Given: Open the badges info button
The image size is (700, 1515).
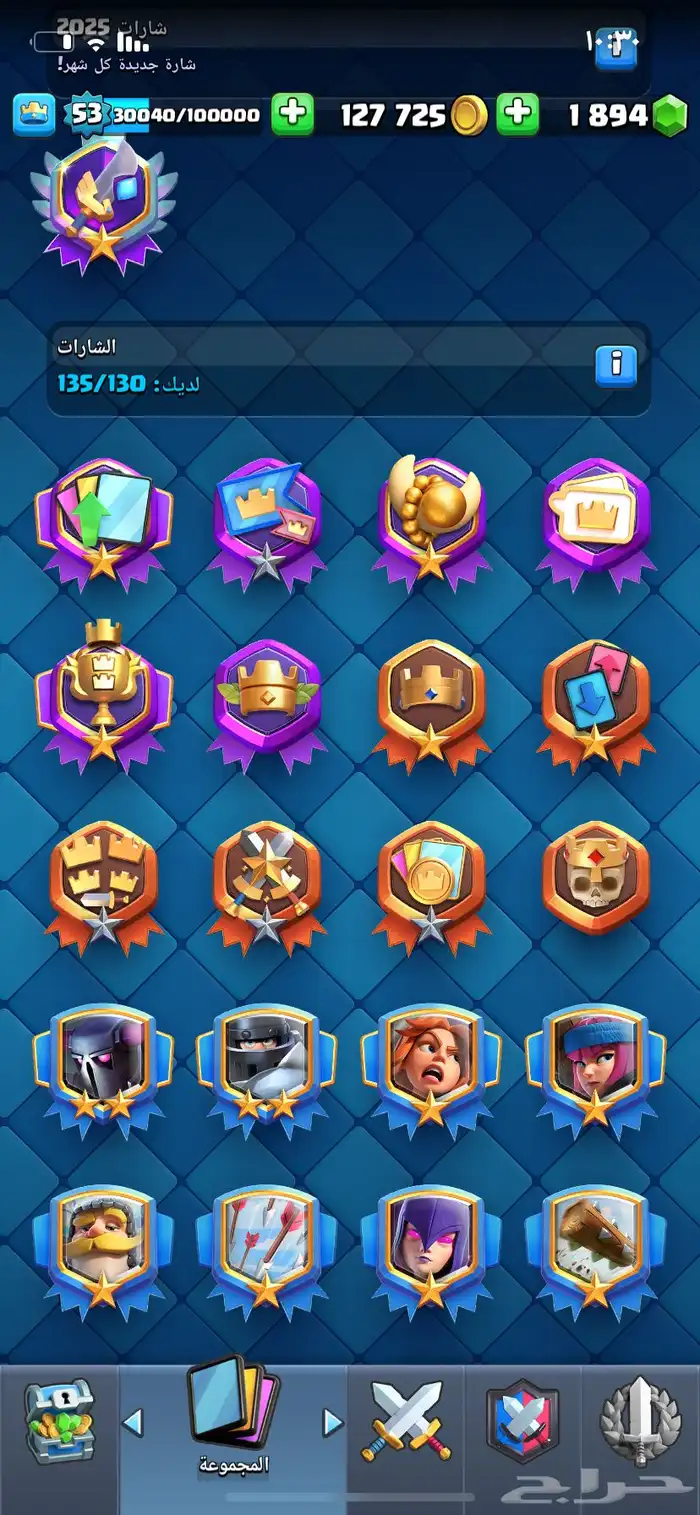Looking at the screenshot, I should click(x=616, y=365).
